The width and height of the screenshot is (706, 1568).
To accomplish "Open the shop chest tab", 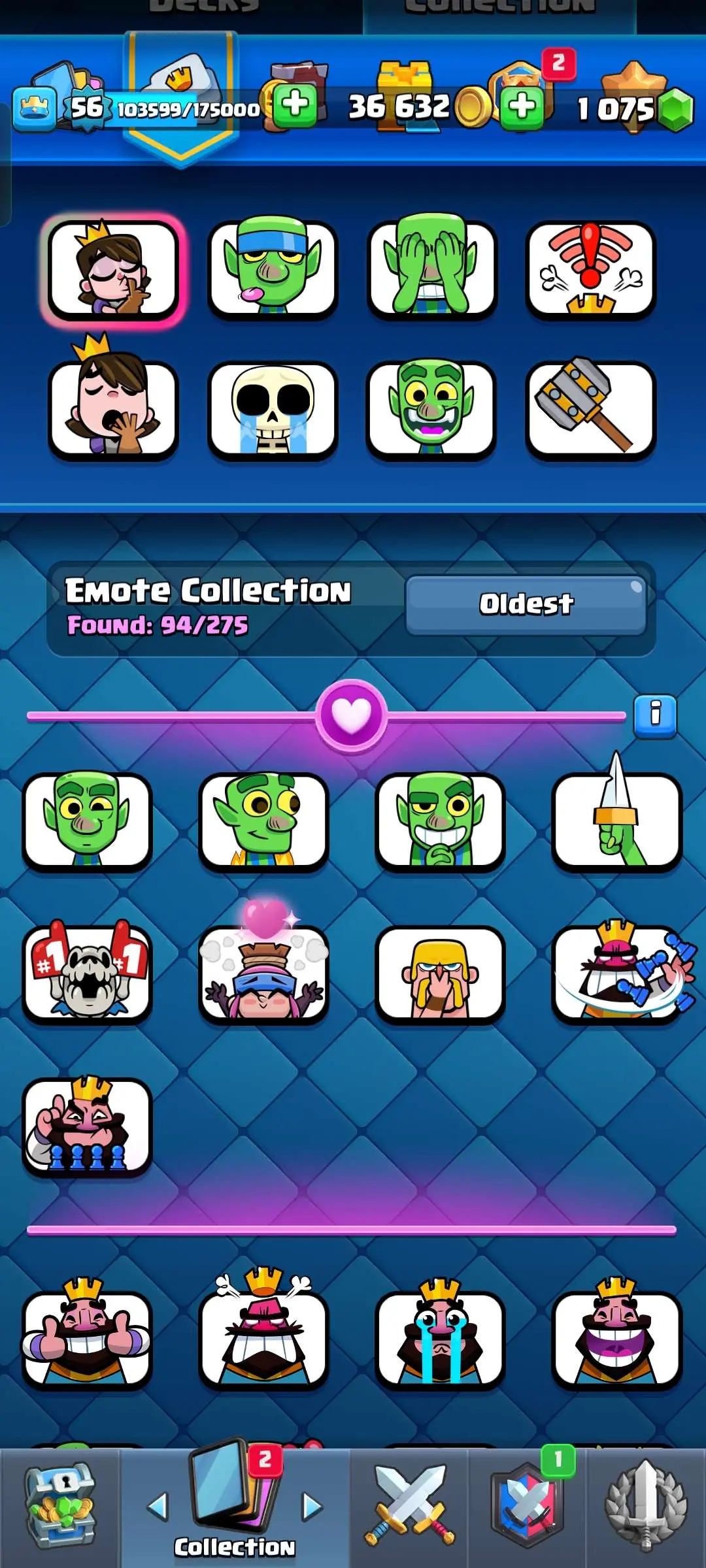I will click(x=60, y=1506).
